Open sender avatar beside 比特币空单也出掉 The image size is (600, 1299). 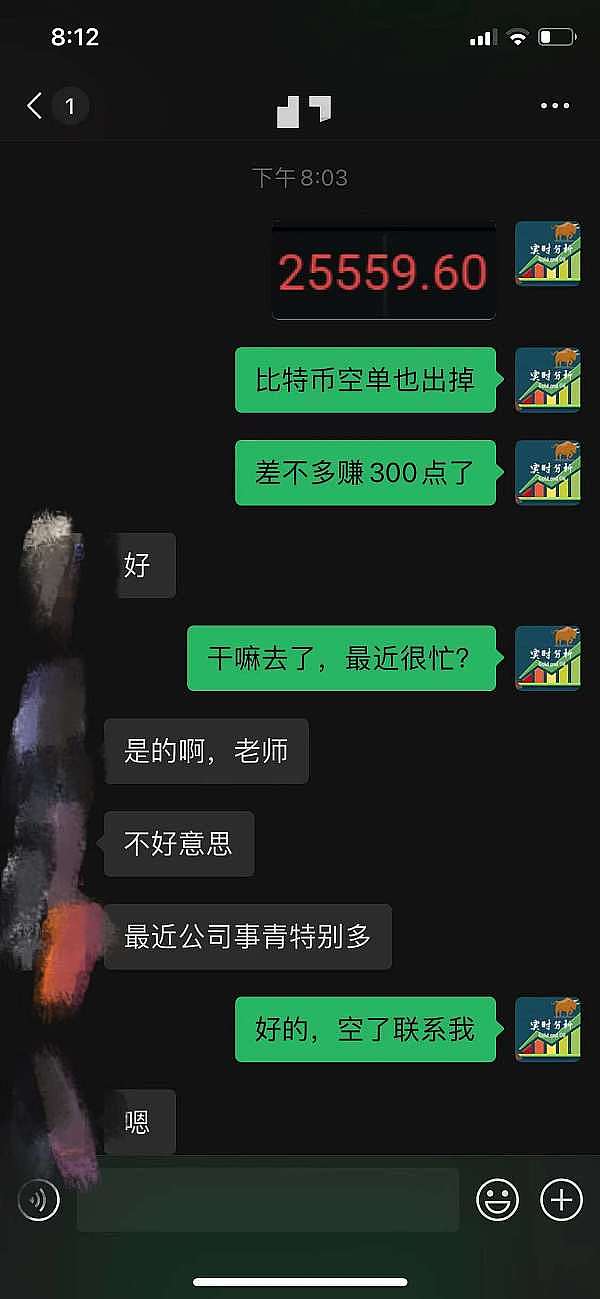point(547,380)
